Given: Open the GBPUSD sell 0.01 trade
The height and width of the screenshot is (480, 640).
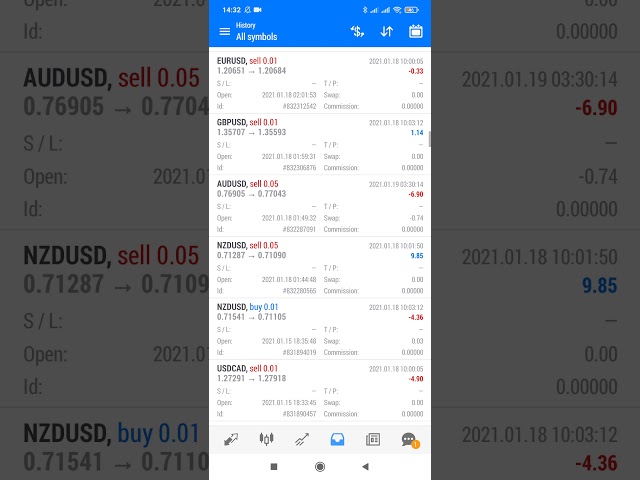Looking at the screenshot, I should tap(319, 144).
